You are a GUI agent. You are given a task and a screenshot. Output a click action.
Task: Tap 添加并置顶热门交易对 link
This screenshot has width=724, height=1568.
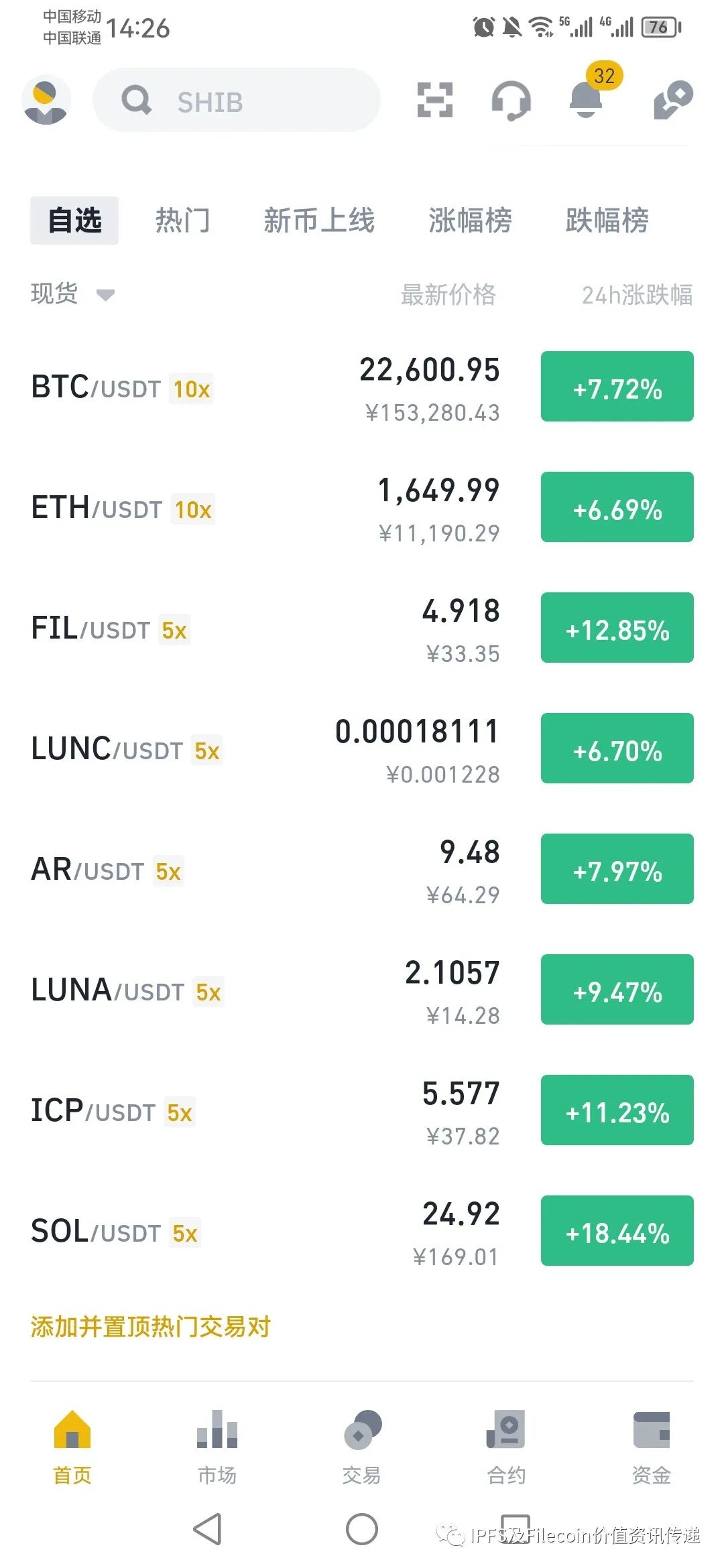tap(151, 1326)
